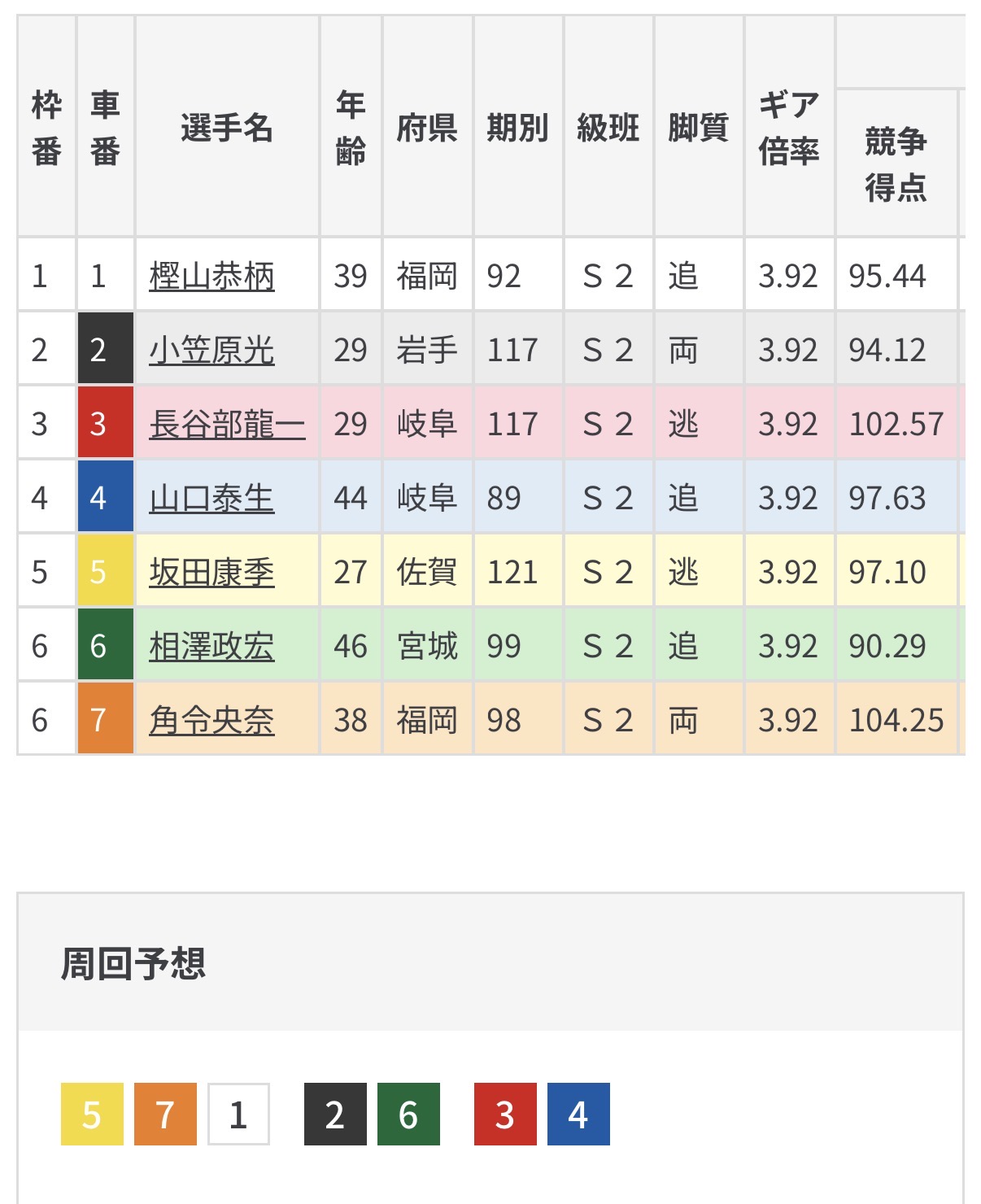This screenshot has width=981, height=1204.
Task: View 長谷部龍一 rider details
Action: 227,425
